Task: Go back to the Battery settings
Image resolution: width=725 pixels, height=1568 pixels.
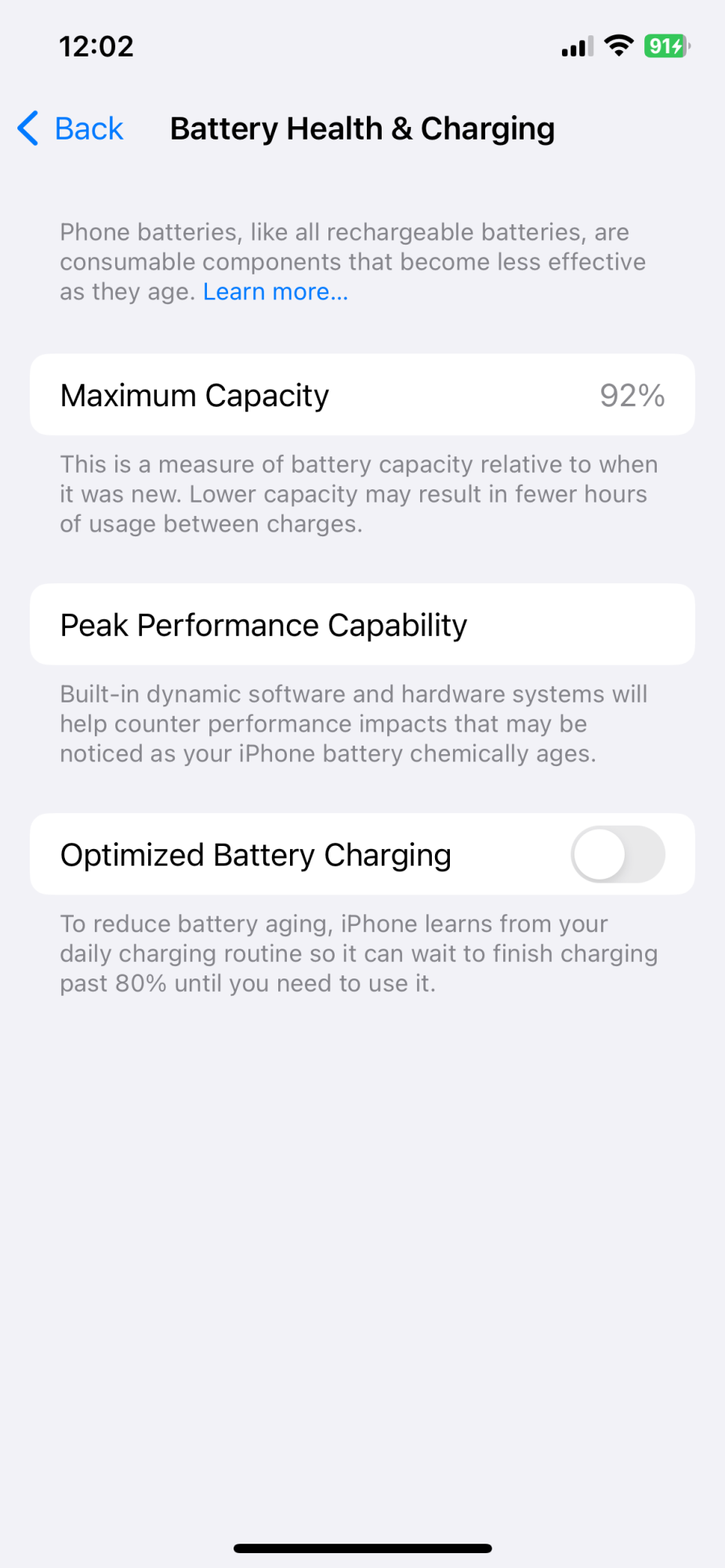Action: pyautogui.click(x=71, y=129)
